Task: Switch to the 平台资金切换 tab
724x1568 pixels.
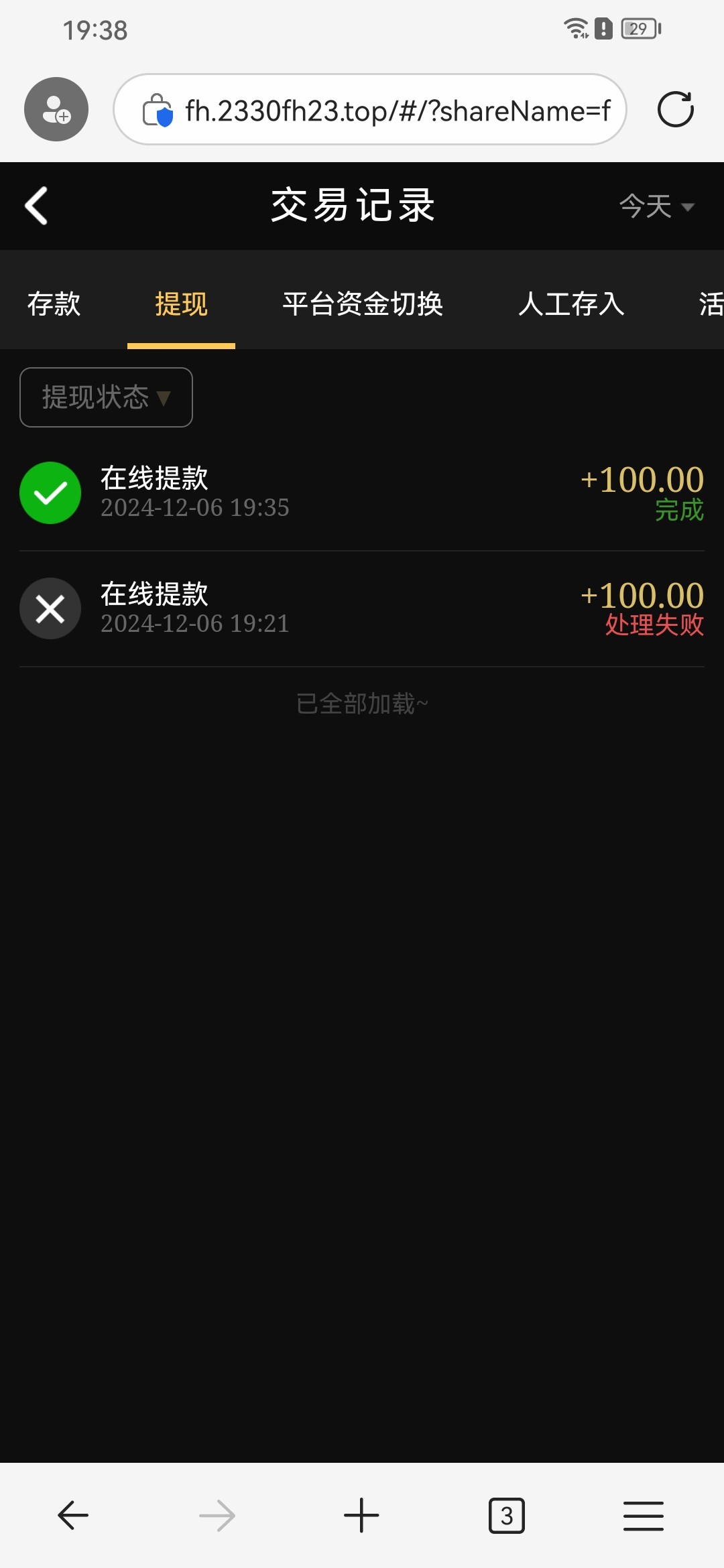Action: click(x=363, y=304)
